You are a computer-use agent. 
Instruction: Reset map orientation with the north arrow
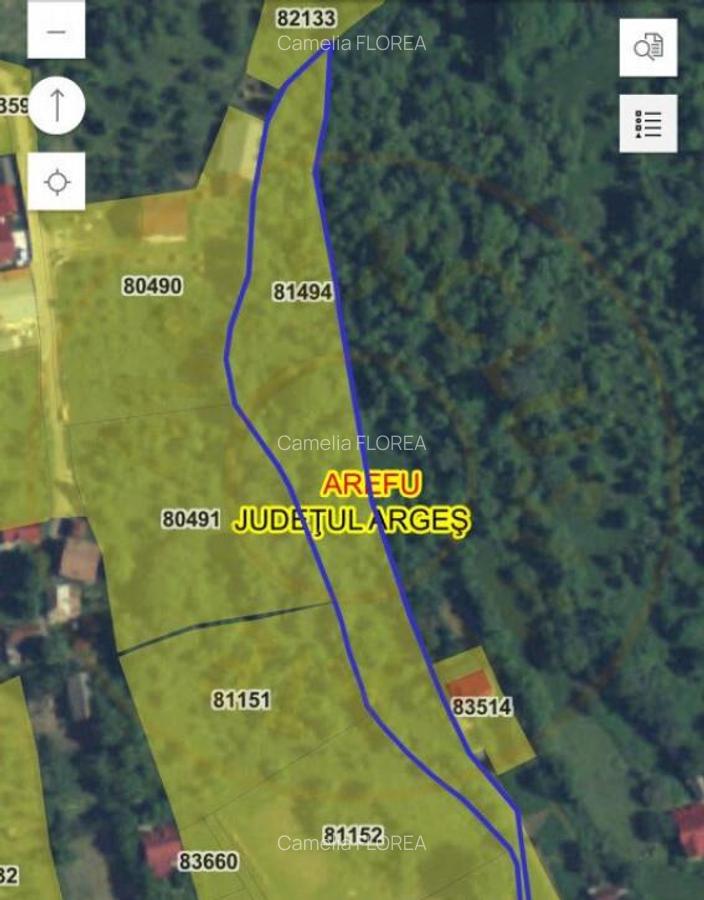tap(56, 105)
